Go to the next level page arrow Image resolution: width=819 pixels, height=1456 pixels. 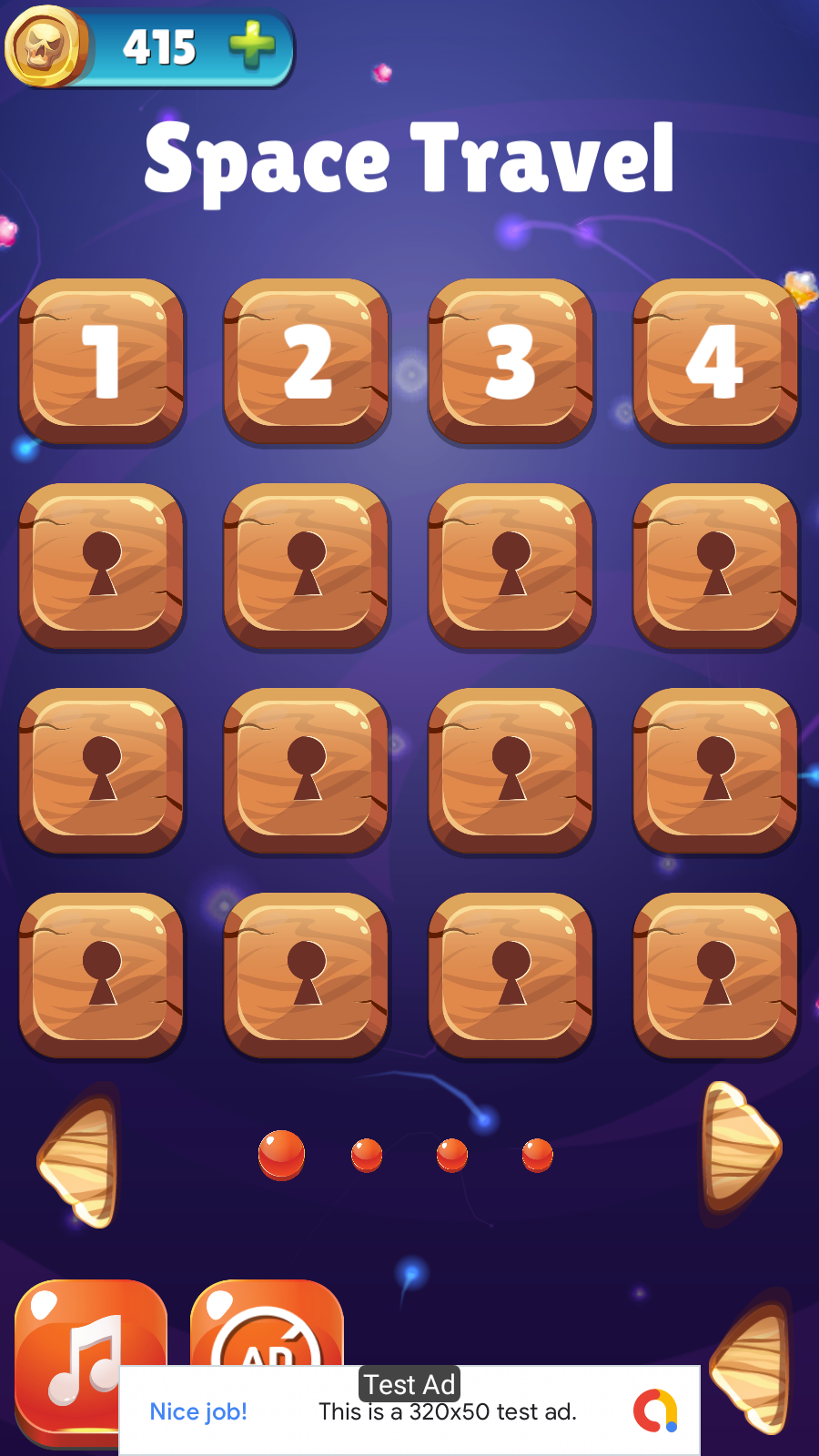[739, 1148]
